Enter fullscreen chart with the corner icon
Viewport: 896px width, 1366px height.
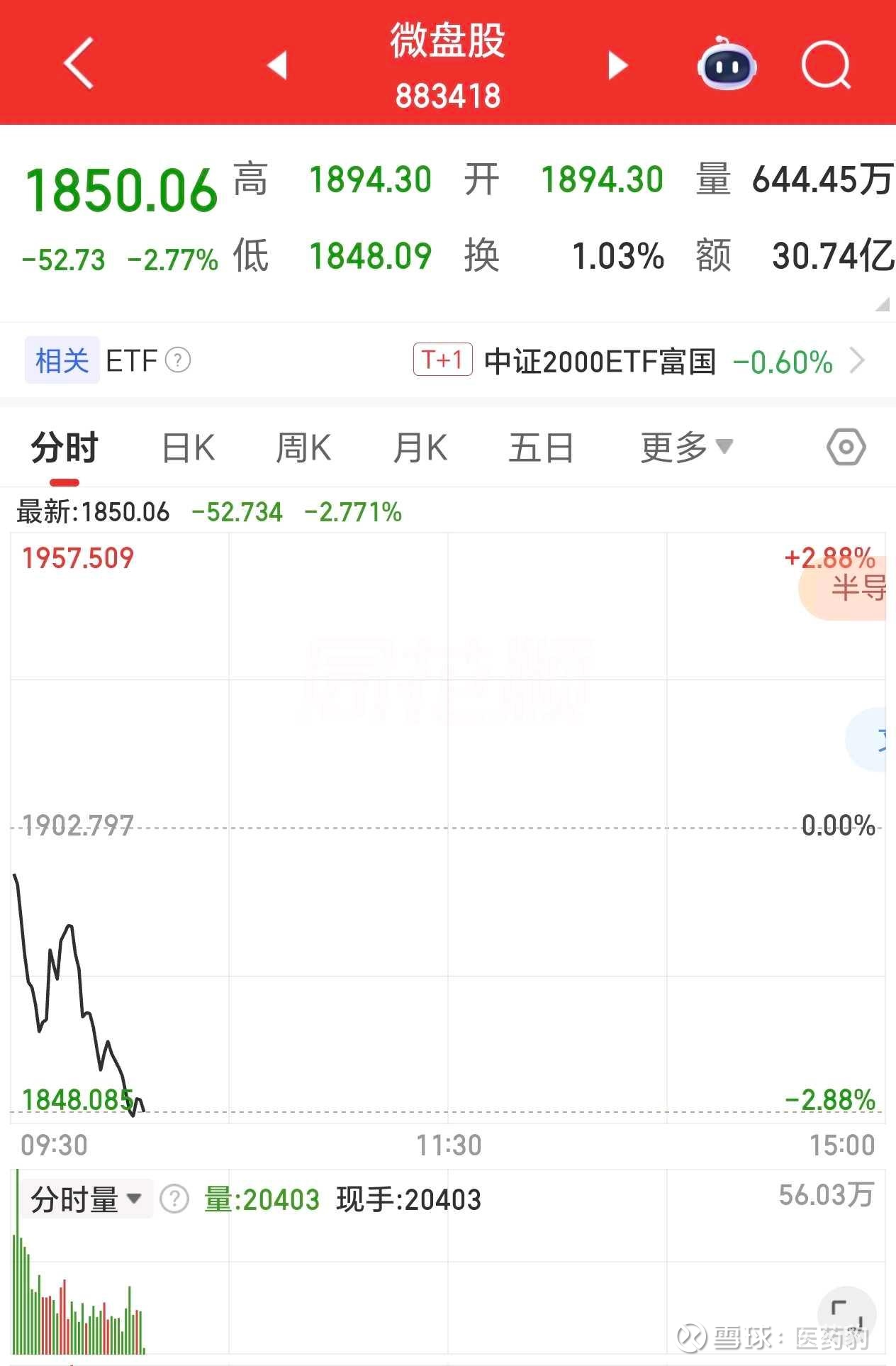[x=847, y=1316]
